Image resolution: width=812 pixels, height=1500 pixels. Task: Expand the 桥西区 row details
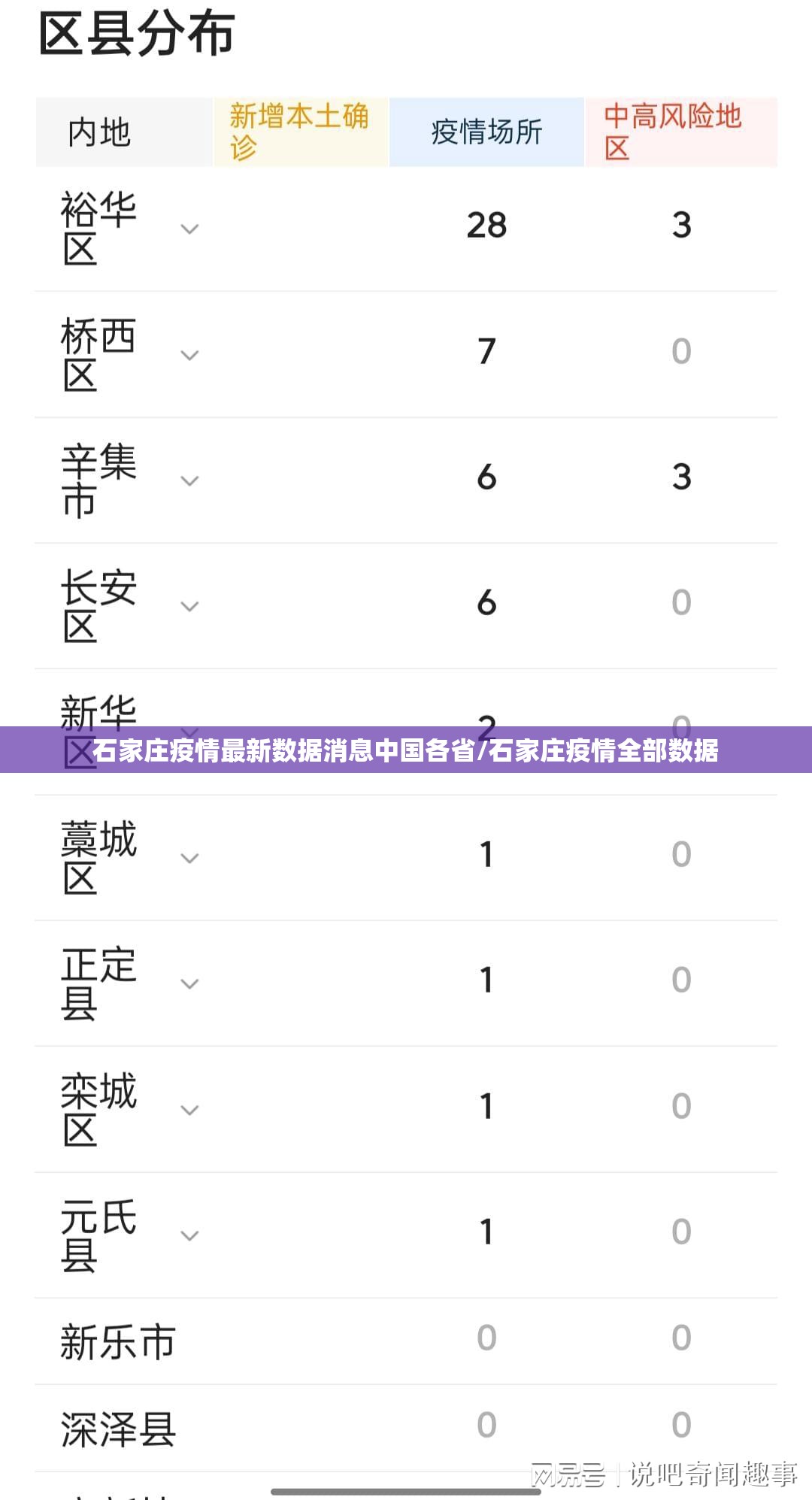(189, 355)
